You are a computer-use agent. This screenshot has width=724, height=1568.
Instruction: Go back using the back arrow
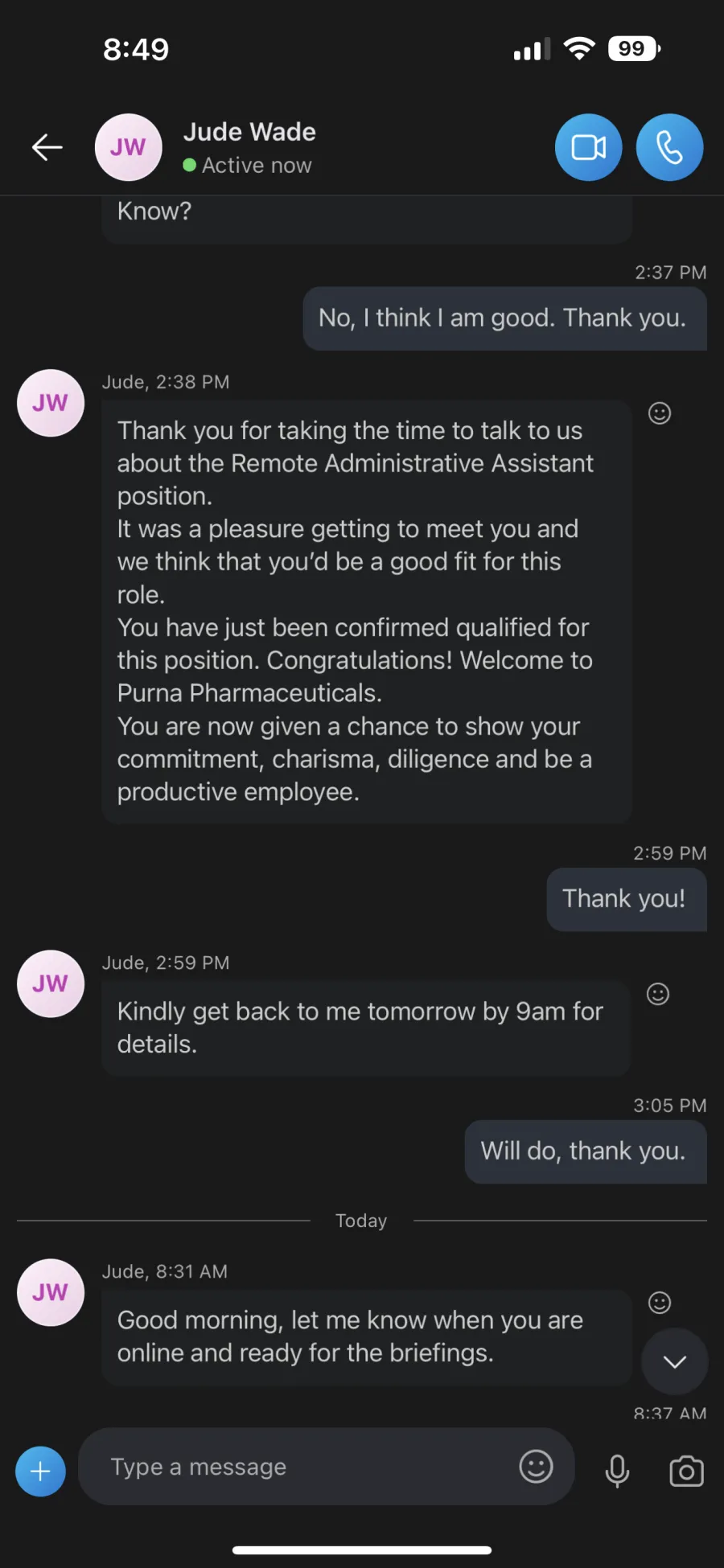[47, 147]
